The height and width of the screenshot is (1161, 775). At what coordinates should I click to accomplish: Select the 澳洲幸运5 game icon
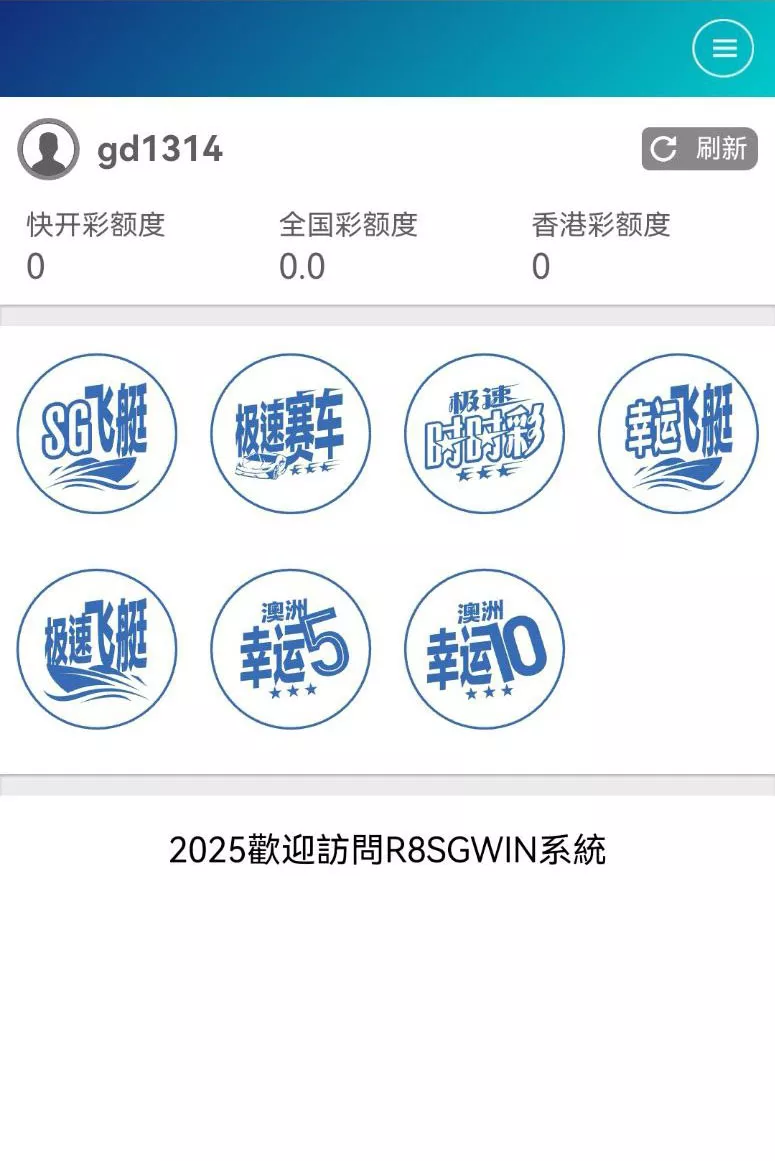(290, 648)
